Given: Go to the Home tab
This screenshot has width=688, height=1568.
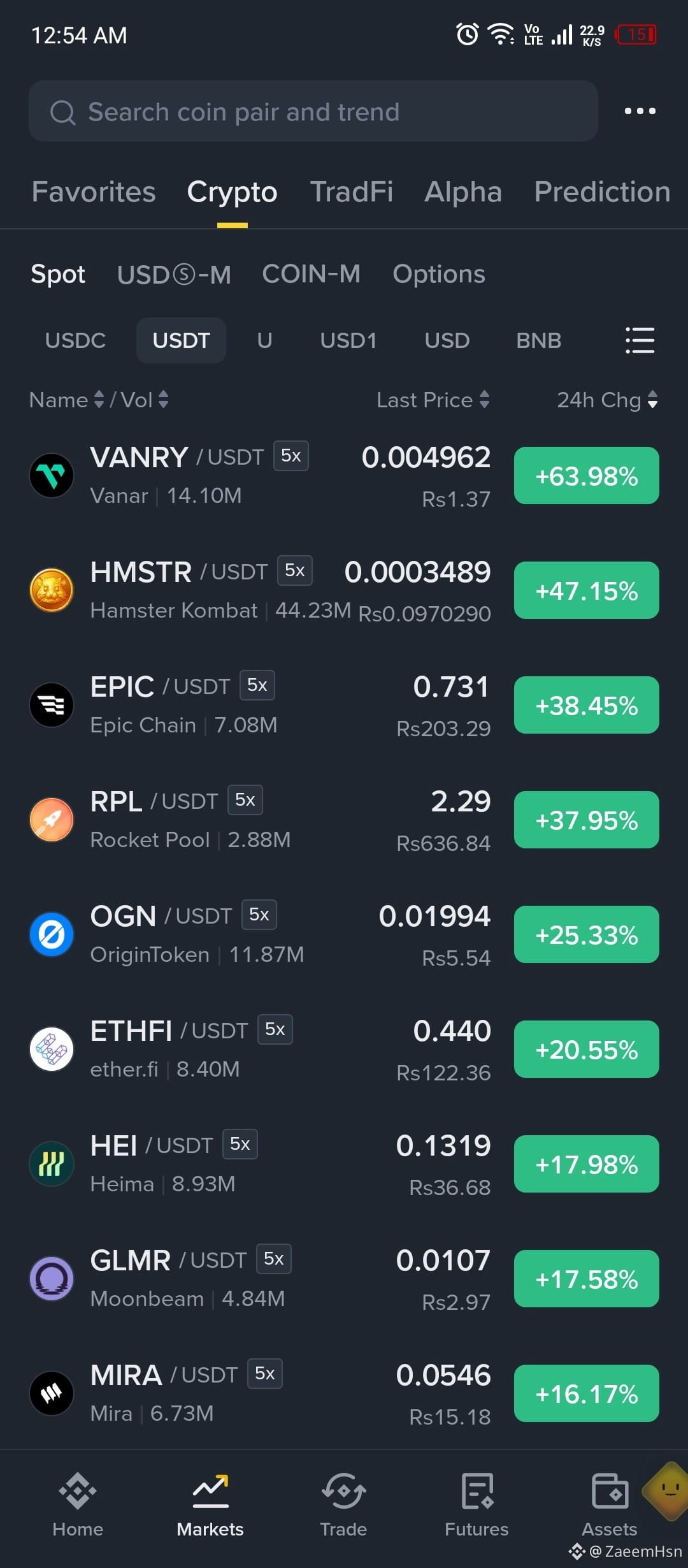Looking at the screenshot, I should [78, 1504].
